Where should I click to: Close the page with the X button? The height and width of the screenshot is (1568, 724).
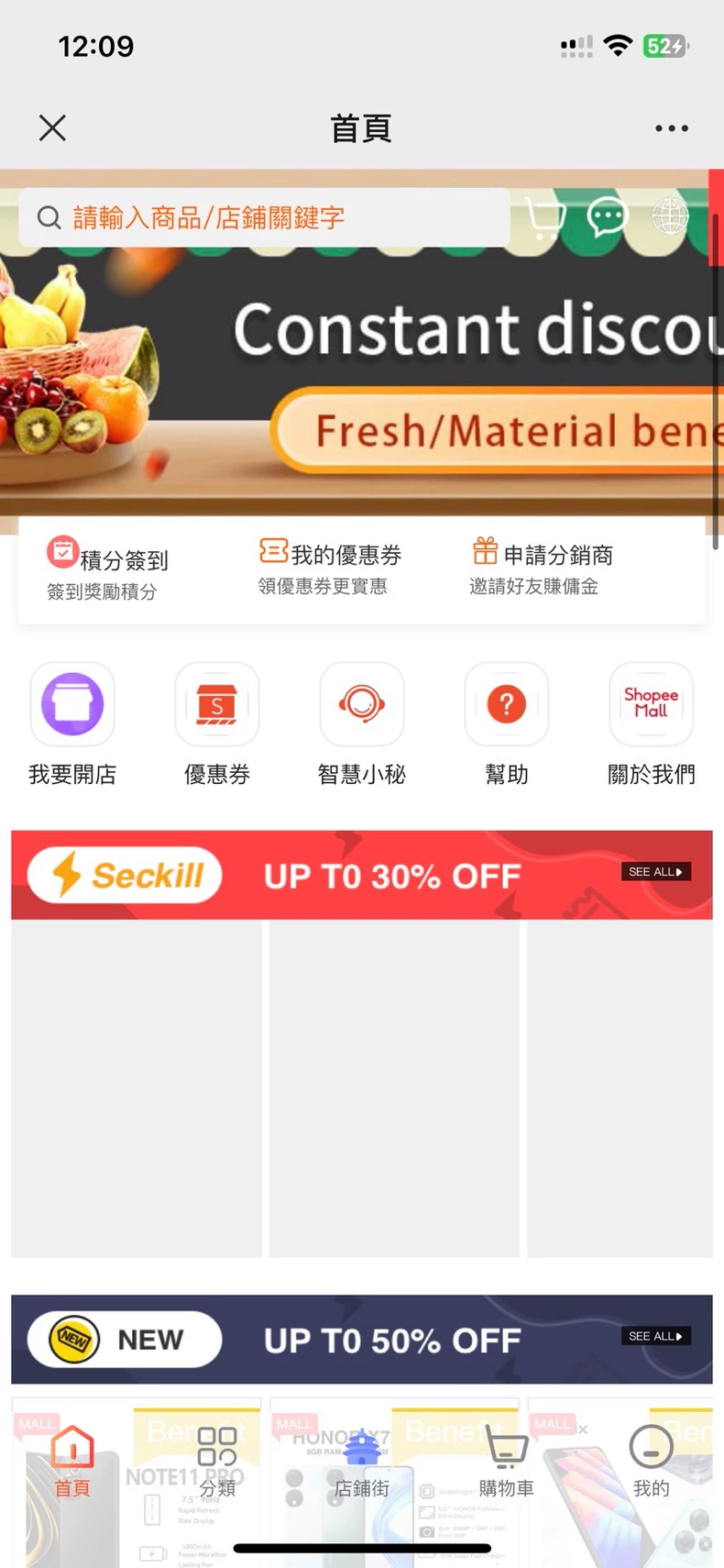(53, 127)
